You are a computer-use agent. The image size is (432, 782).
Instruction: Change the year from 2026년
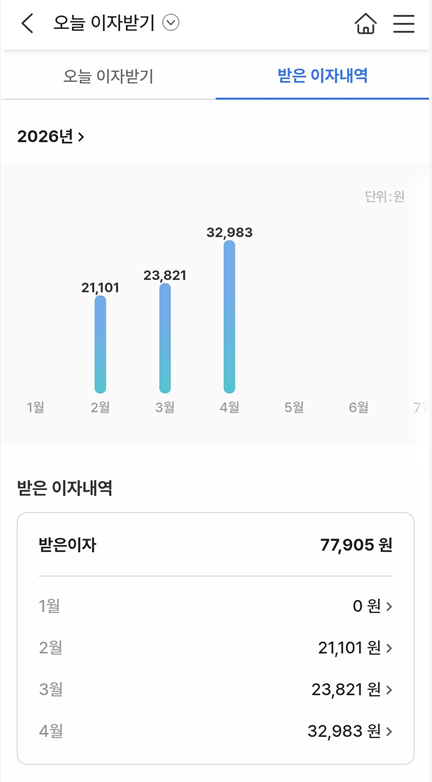pyautogui.click(x=50, y=136)
